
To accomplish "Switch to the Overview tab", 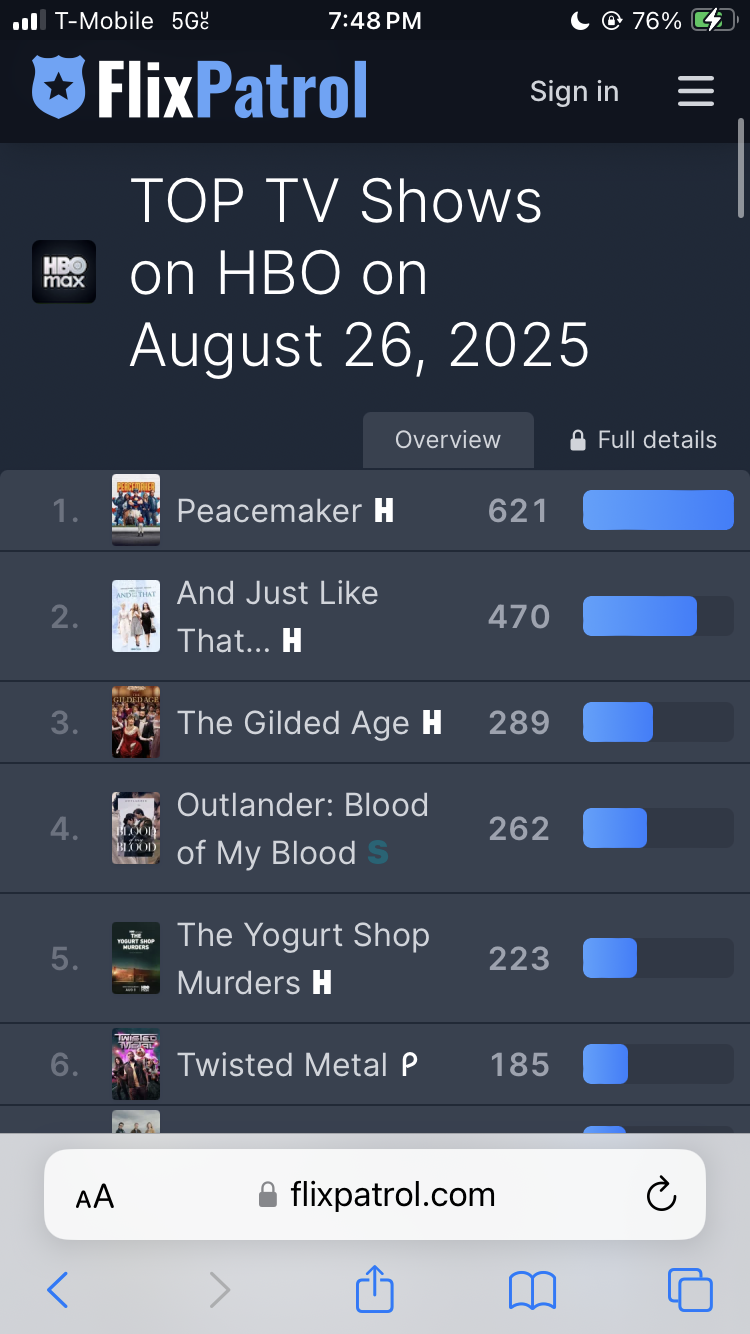I will click(447, 440).
